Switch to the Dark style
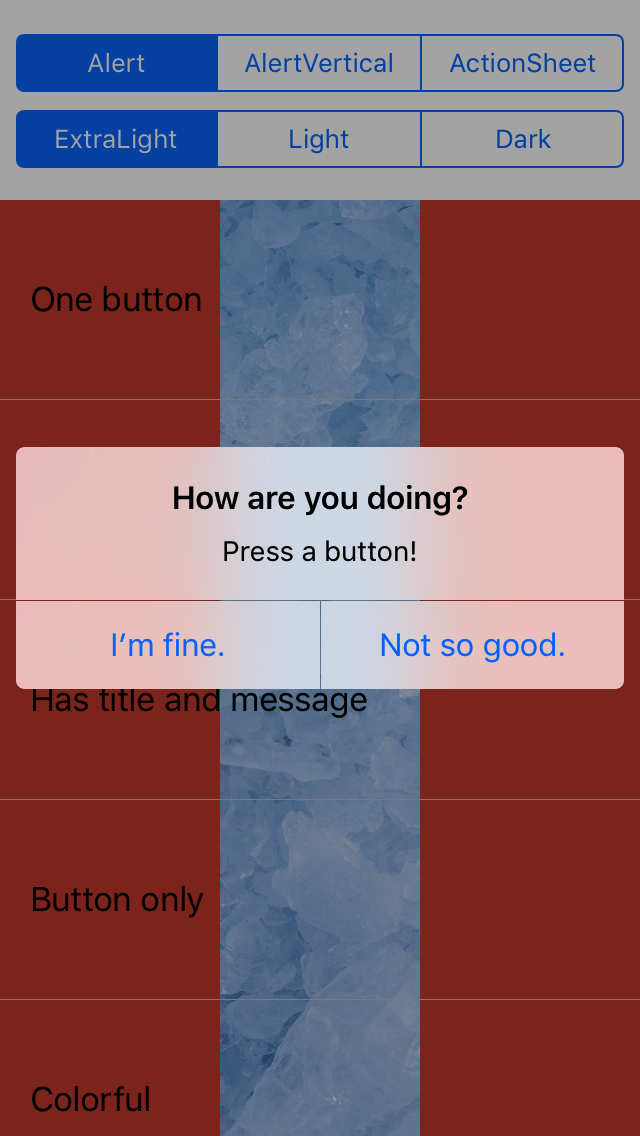 (522, 139)
